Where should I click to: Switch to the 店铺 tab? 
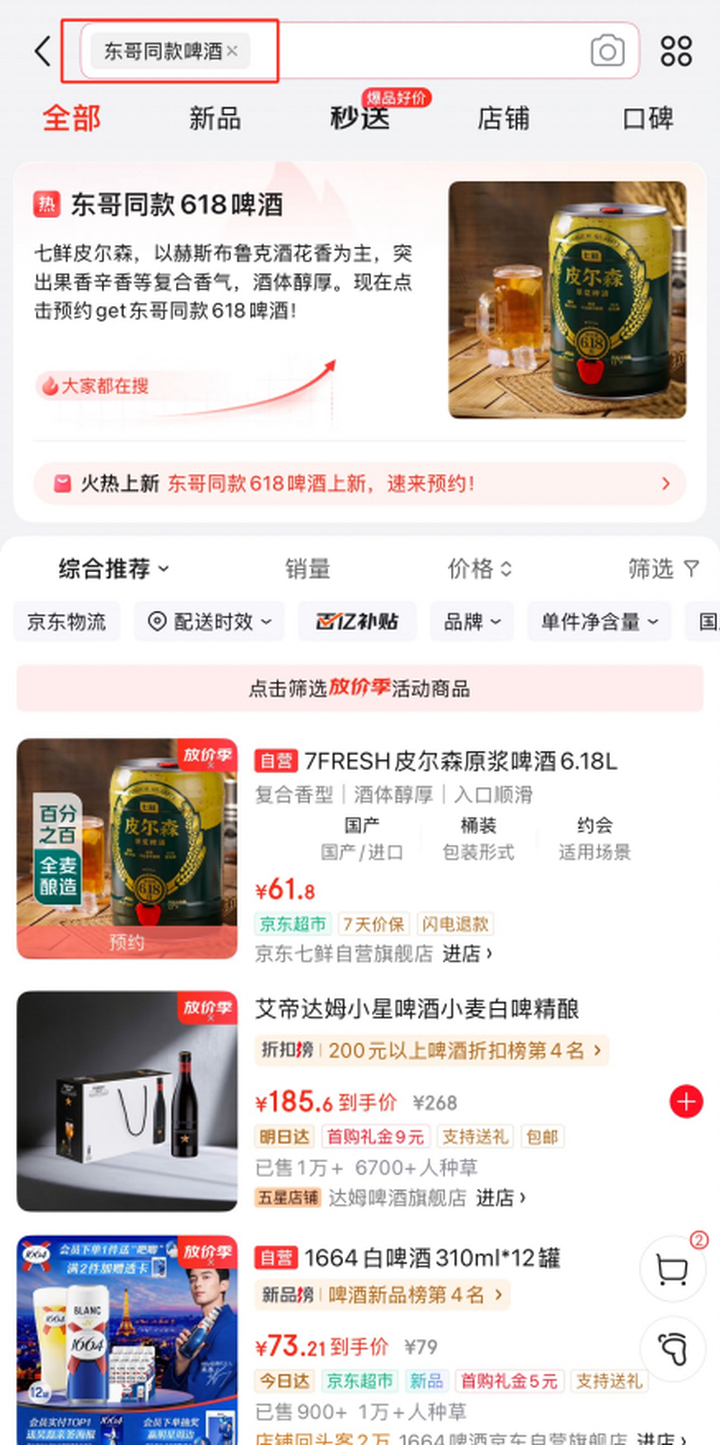(x=503, y=119)
